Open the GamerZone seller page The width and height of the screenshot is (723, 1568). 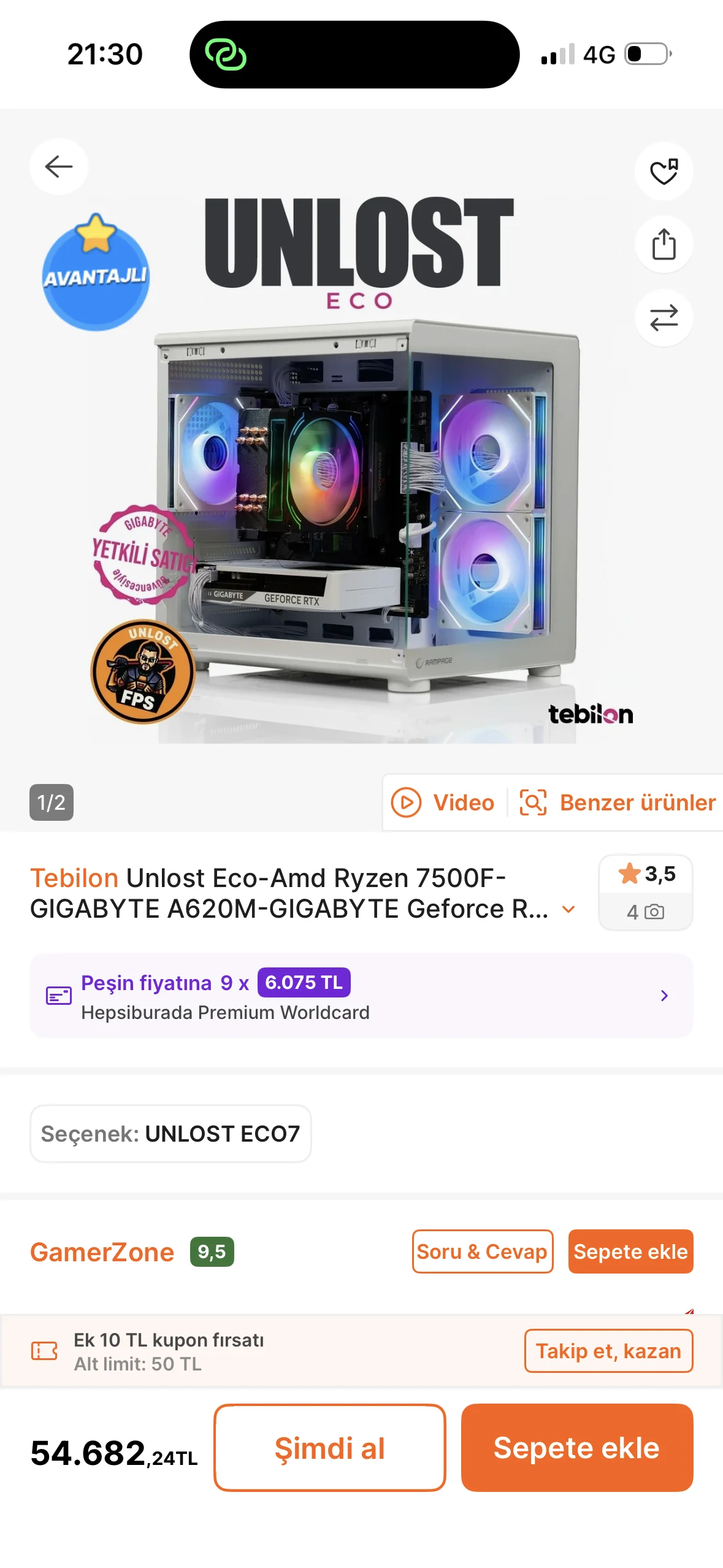click(x=102, y=1252)
